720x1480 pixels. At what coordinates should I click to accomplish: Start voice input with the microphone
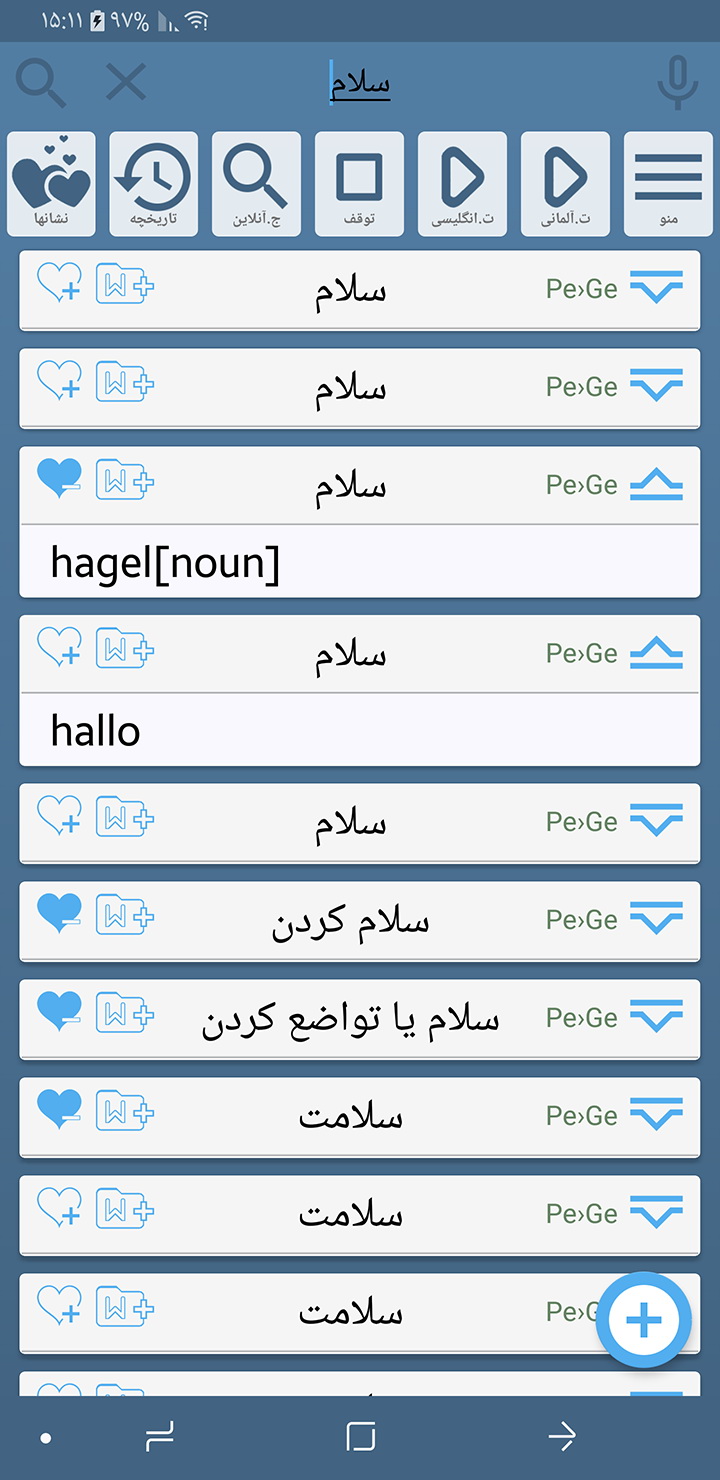[677, 82]
